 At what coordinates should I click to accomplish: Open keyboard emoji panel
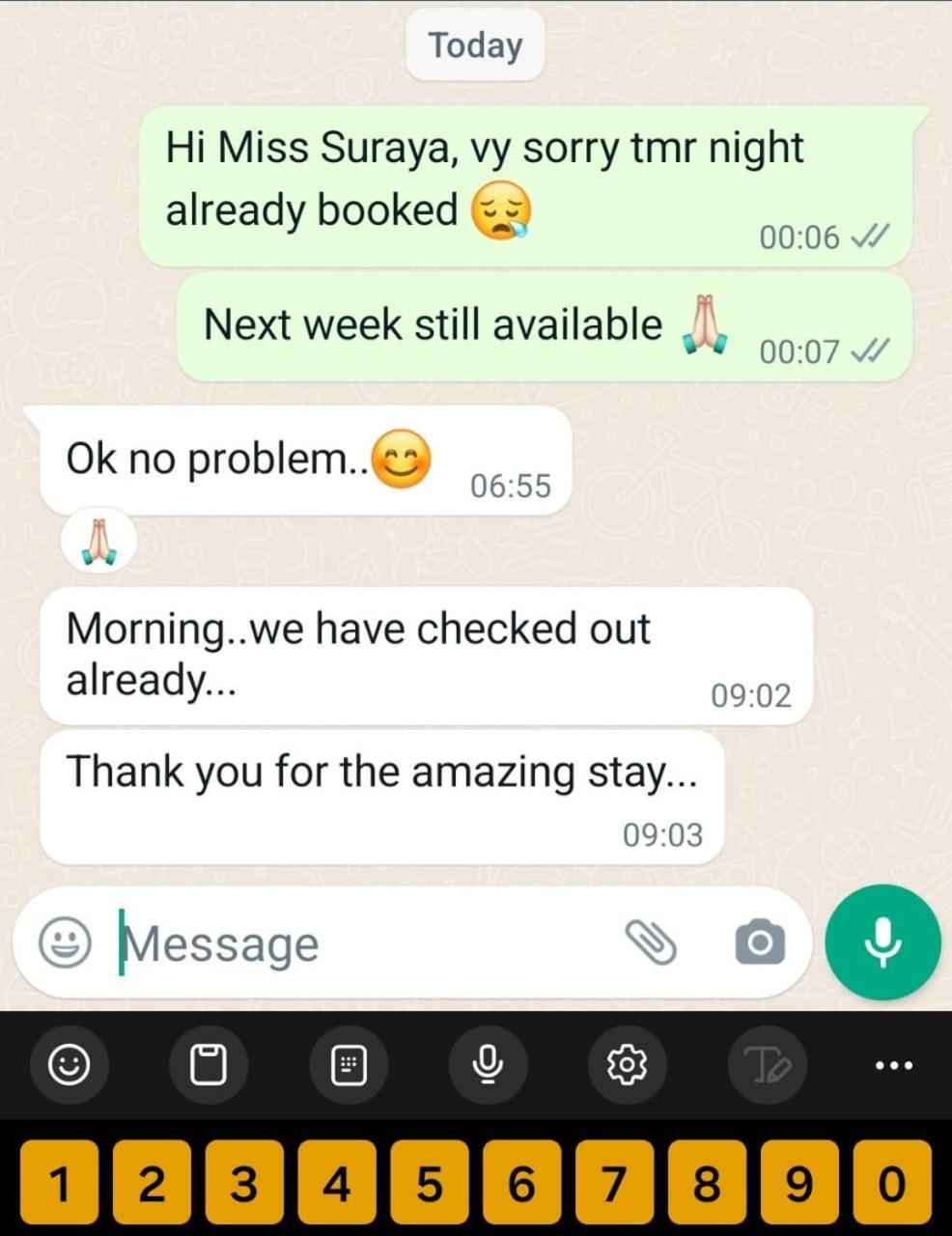69,1065
